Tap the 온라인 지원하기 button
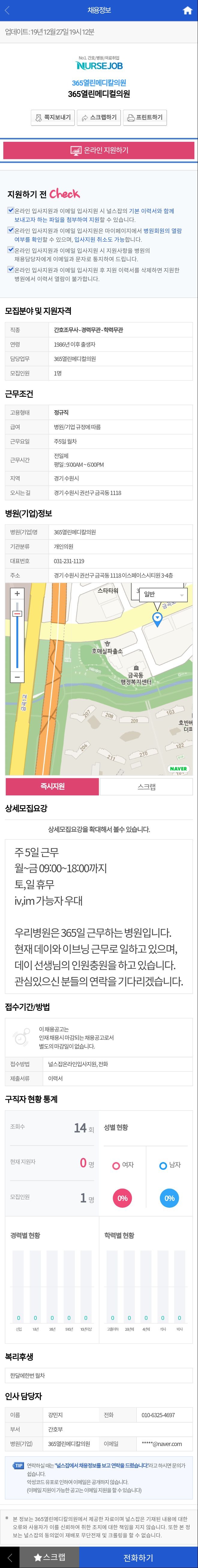The width and height of the screenshot is (198, 1568). point(99,150)
